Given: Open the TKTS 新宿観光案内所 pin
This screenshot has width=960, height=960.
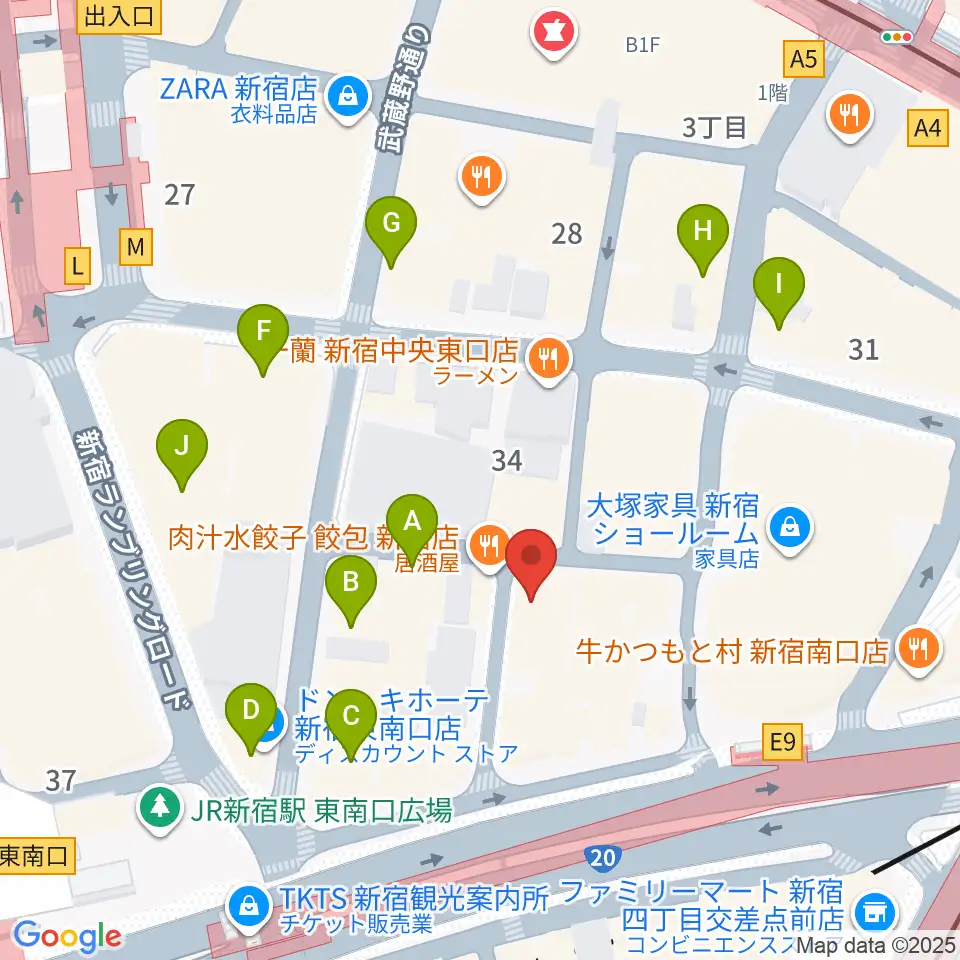Looking at the screenshot, I should tap(249, 908).
